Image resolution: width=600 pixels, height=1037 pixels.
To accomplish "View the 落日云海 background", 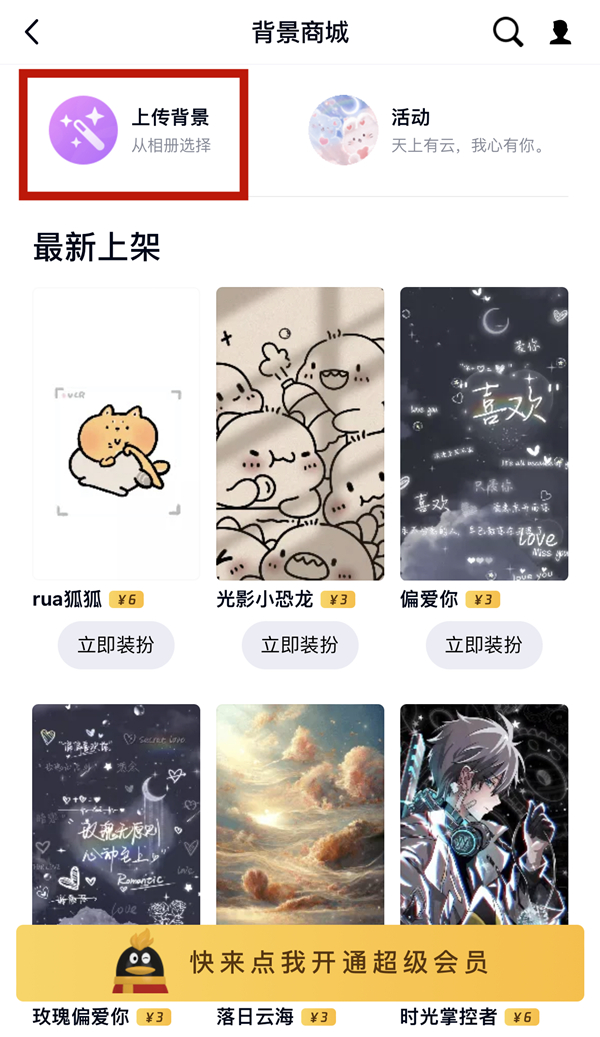I will click(x=300, y=810).
